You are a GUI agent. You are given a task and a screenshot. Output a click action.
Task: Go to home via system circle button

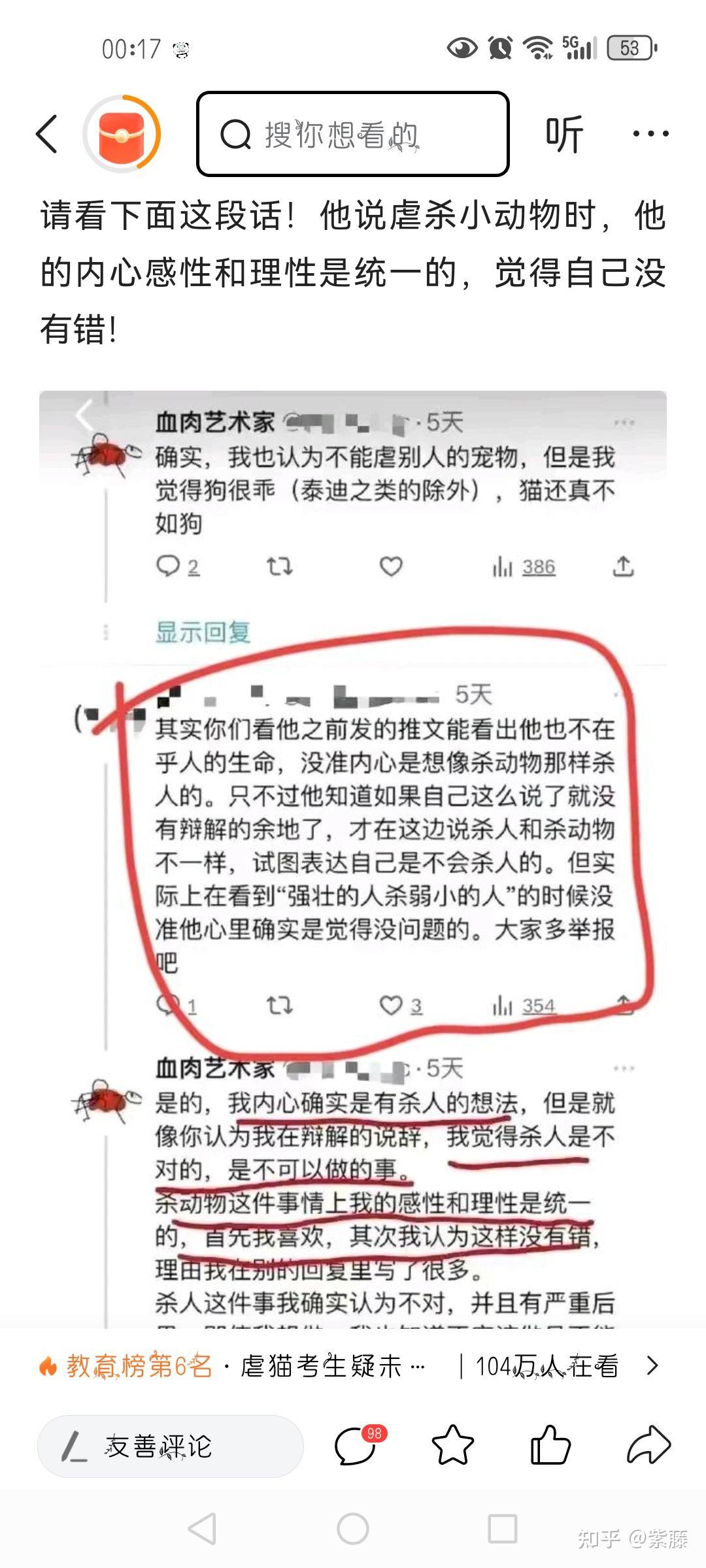click(353, 1529)
